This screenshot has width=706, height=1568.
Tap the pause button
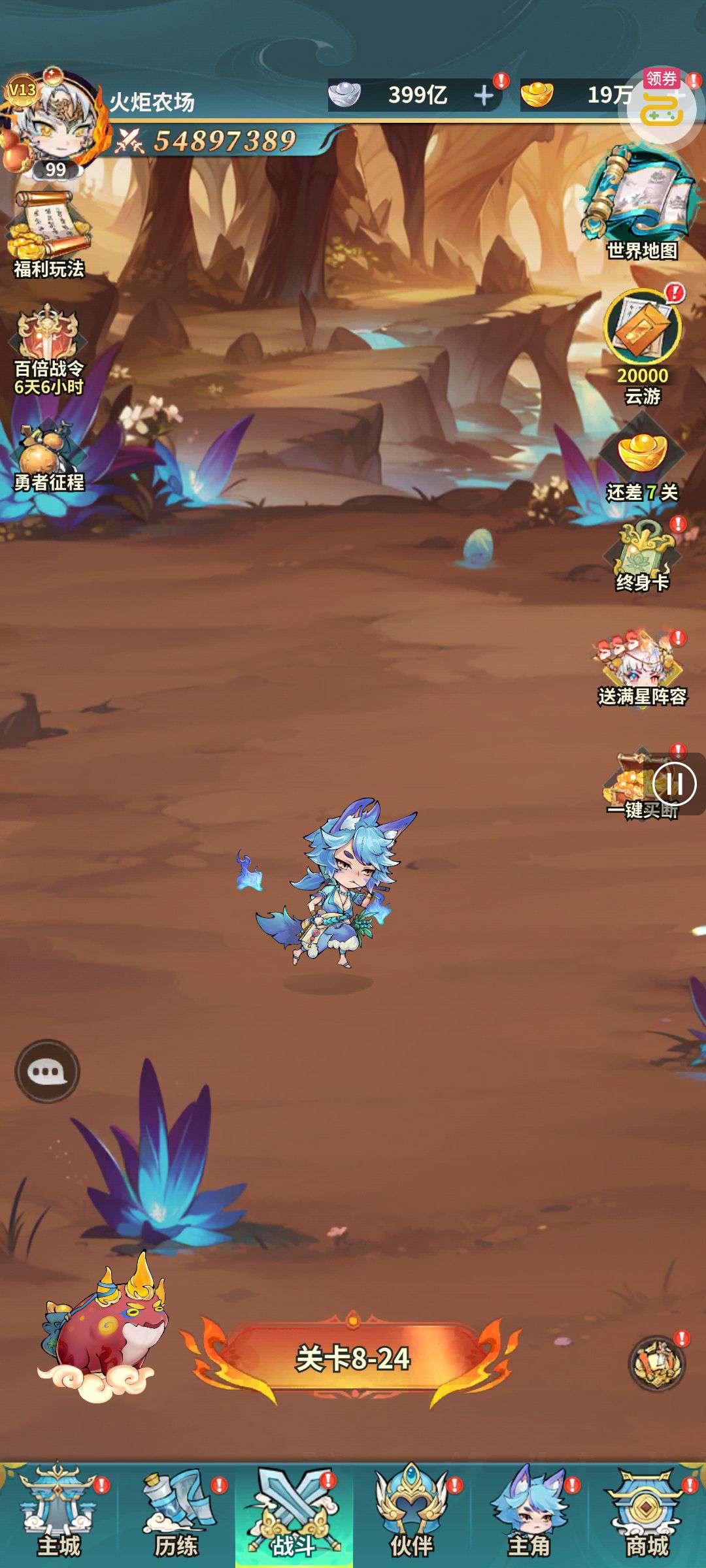tap(674, 783)
